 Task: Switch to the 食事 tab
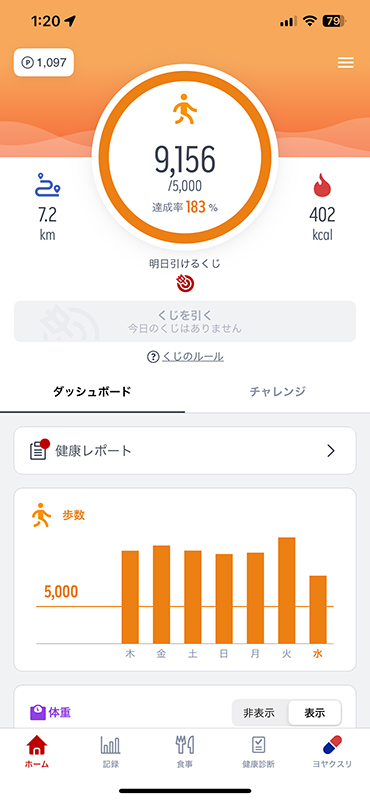[185, 752]
